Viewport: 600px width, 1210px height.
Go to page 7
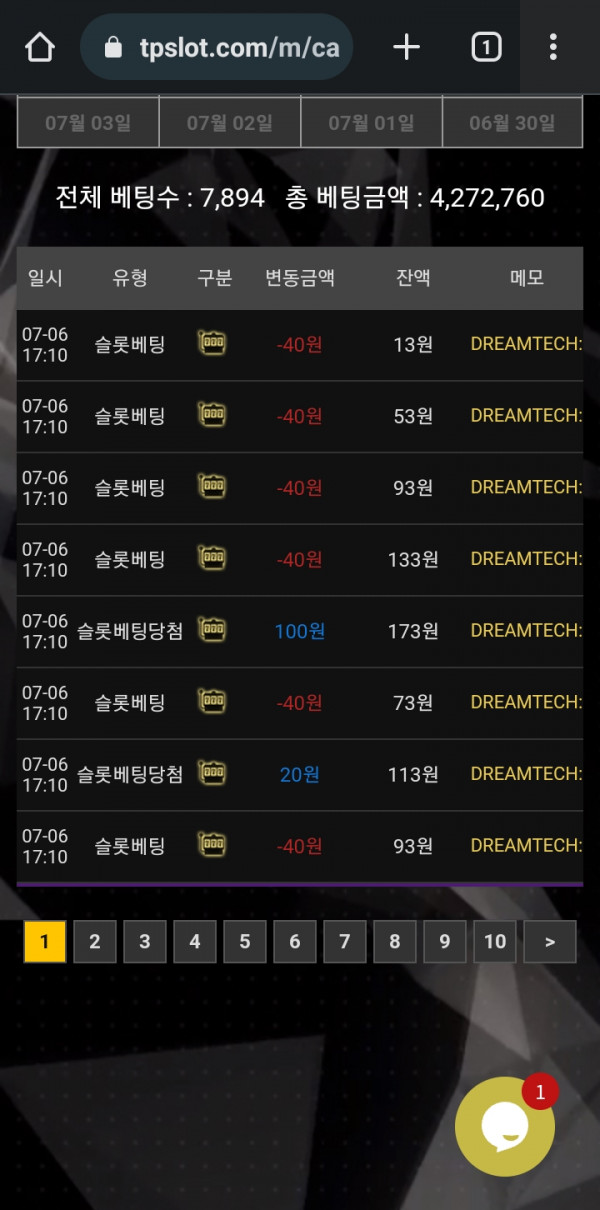point(345,942)
